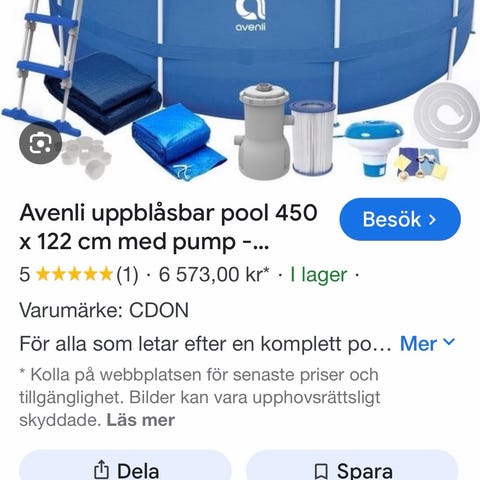Open the Läs mer link

click(x=140, y=420)
